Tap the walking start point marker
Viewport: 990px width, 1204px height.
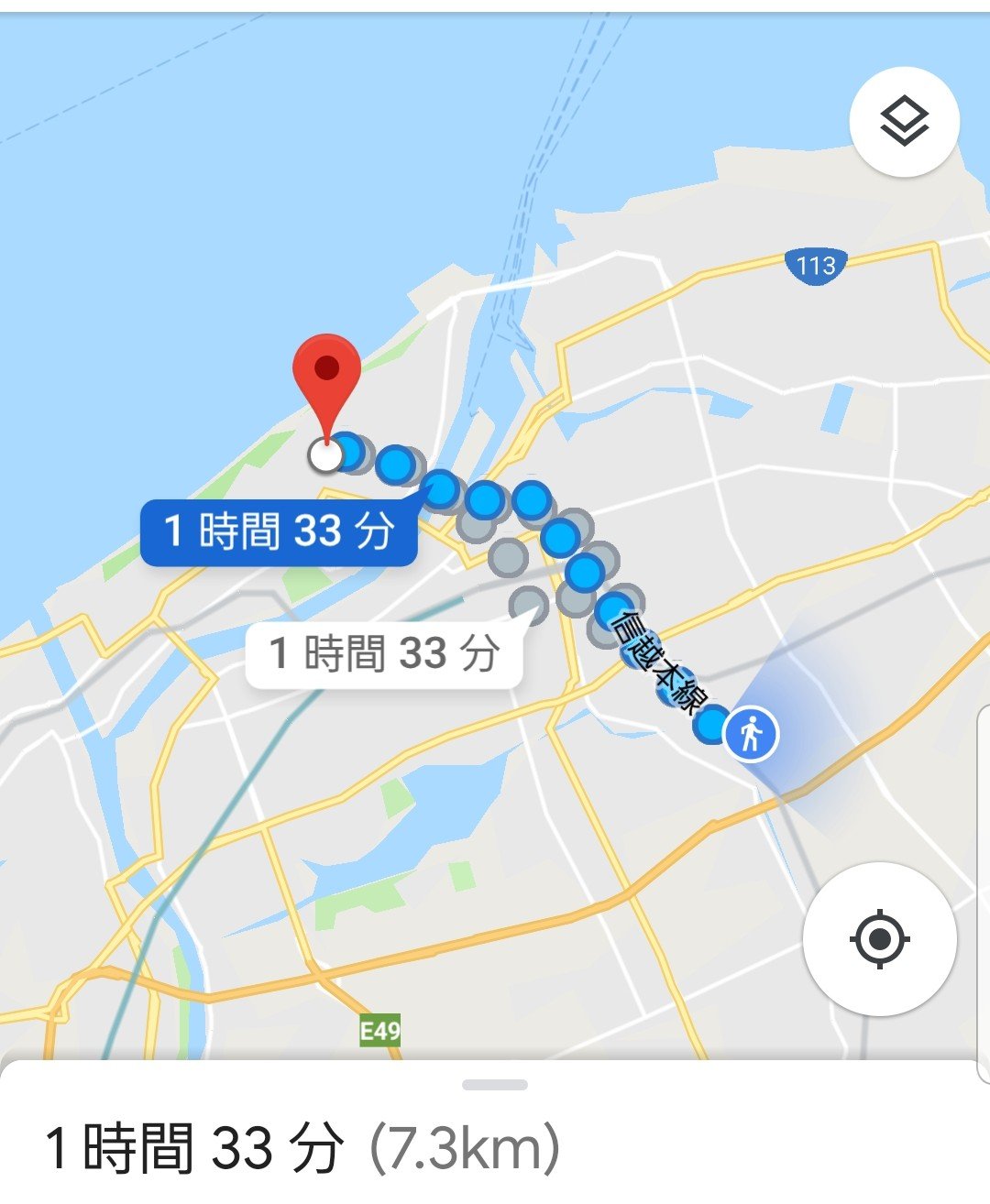(751, 734)
